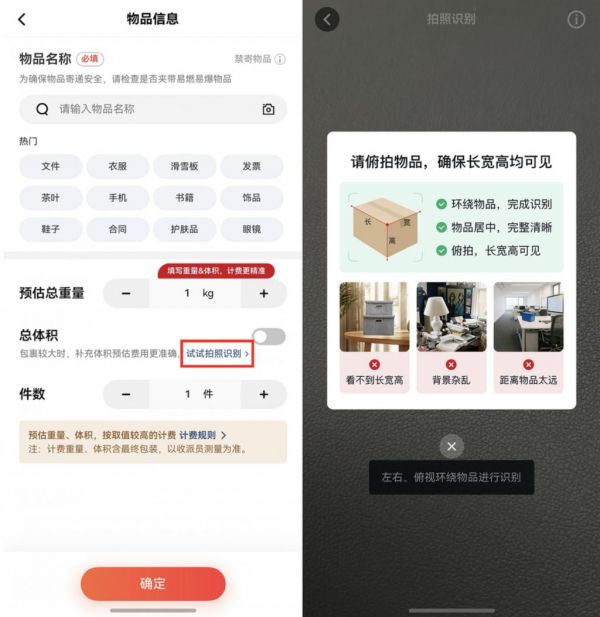Image resolution: width=600 pixels, height=617 pixels.
Task: Pick the 手机 chip
Action: click(x=118, y=198)
